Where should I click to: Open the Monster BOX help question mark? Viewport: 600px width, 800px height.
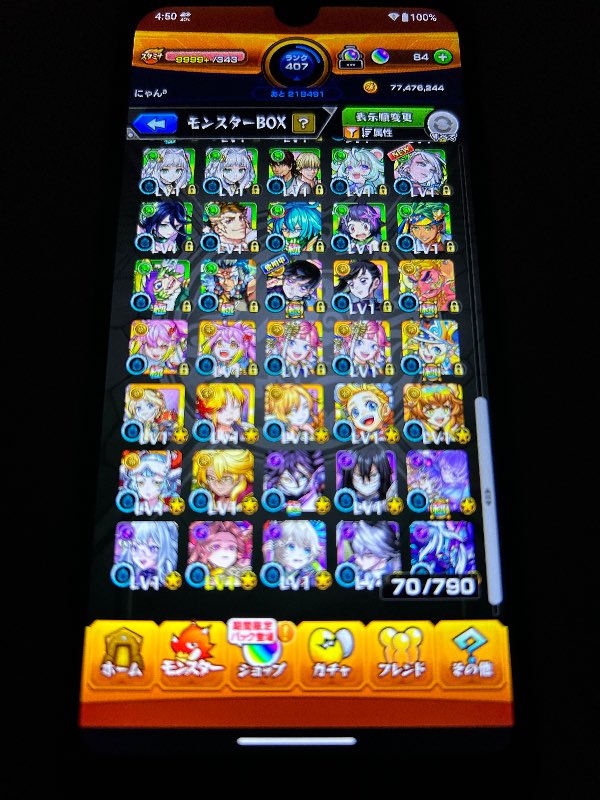click(304, 123)
